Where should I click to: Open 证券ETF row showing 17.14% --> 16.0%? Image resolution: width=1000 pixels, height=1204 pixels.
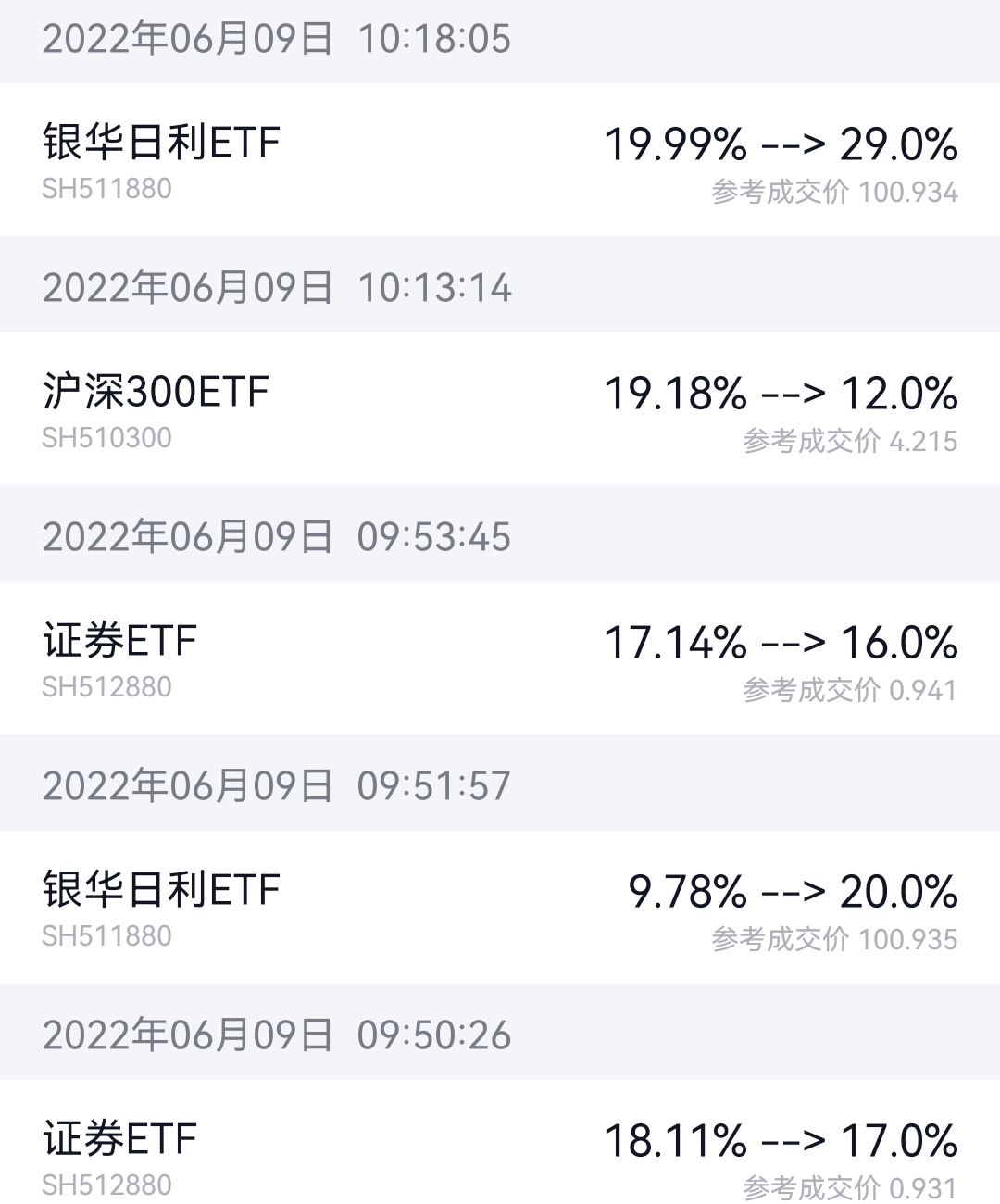coord(500,658)
